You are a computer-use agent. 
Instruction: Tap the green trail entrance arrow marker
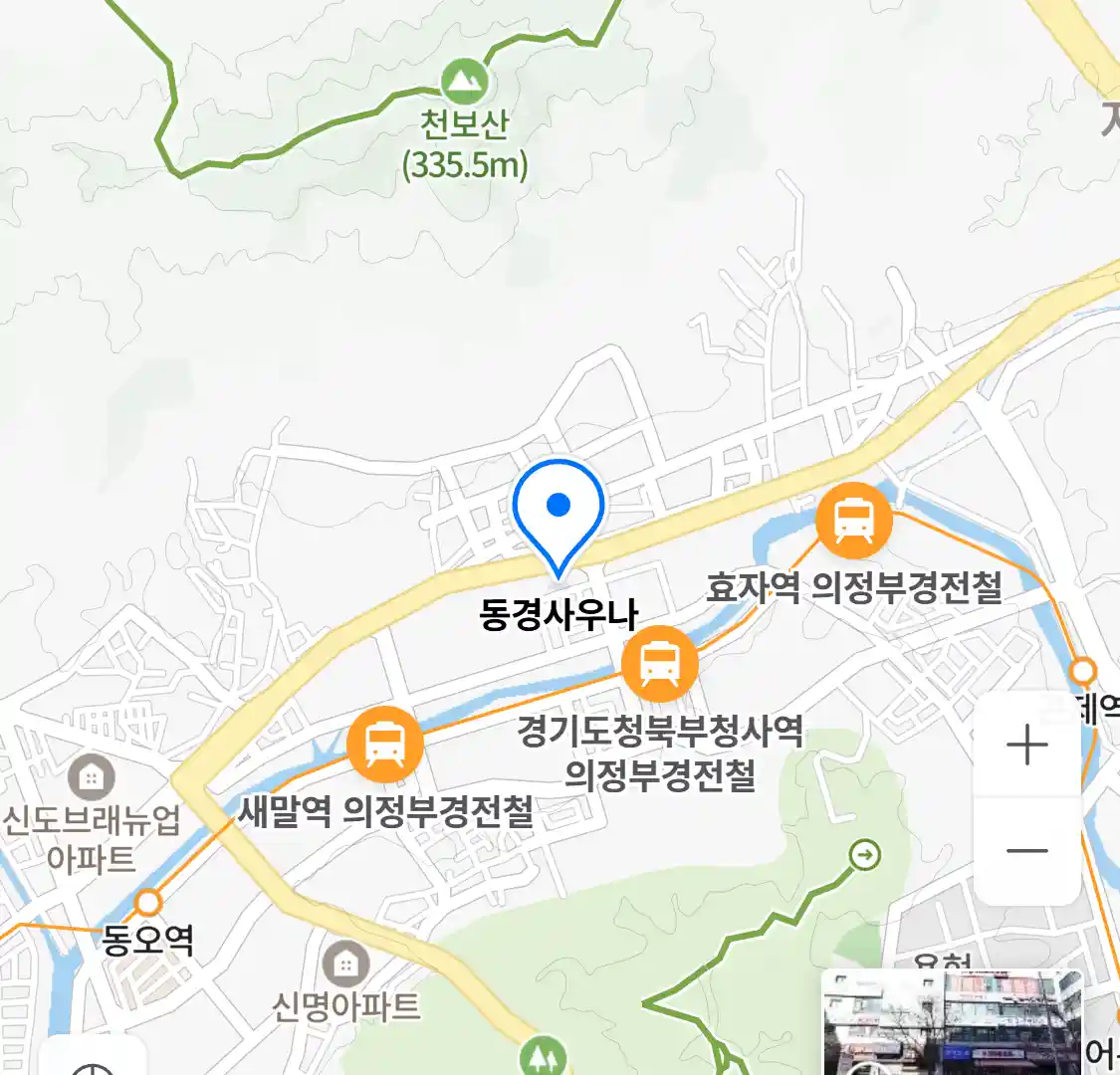pos(865,854)
